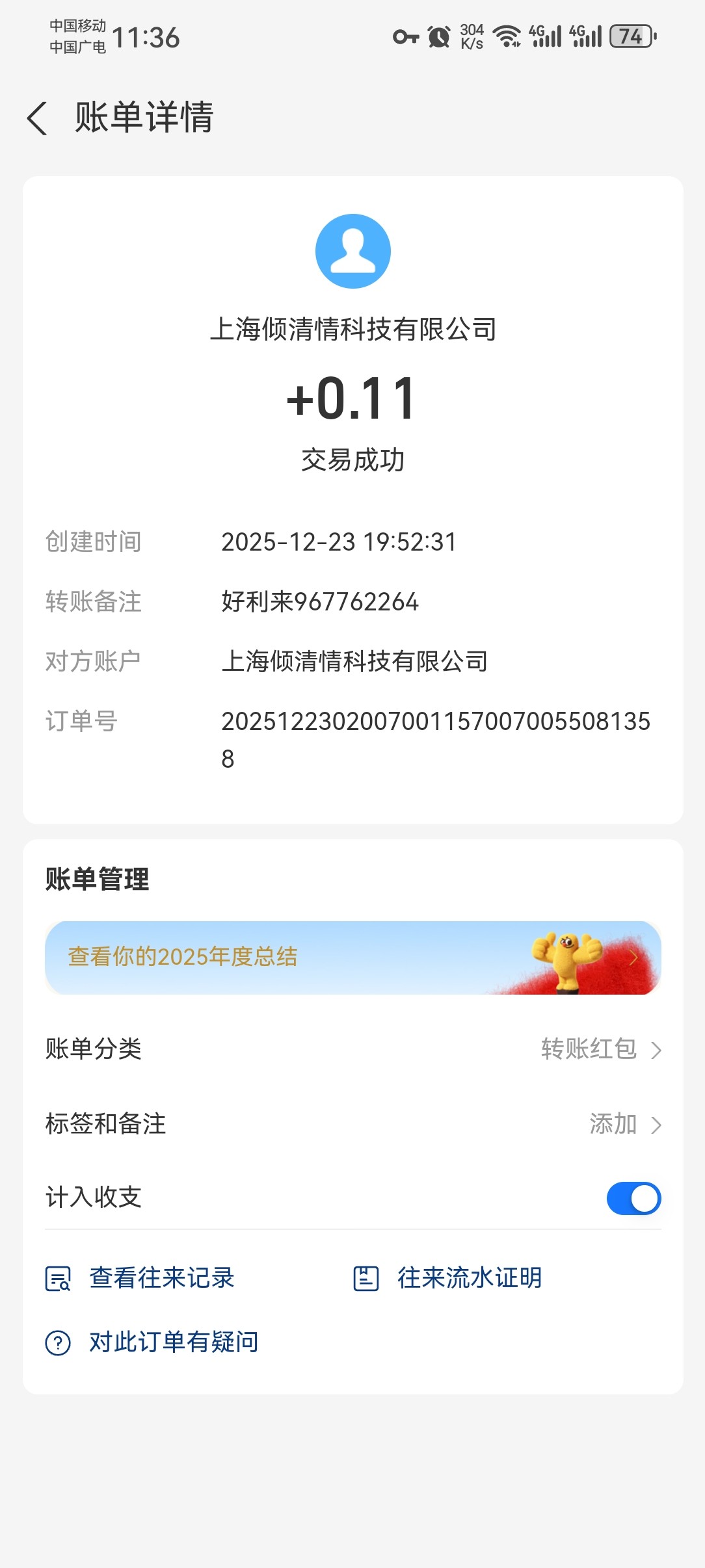Turn off the 计入收支 switch
This screenshot has height=1568, width=705.
pyautogui.click(x=633, y=1198)
